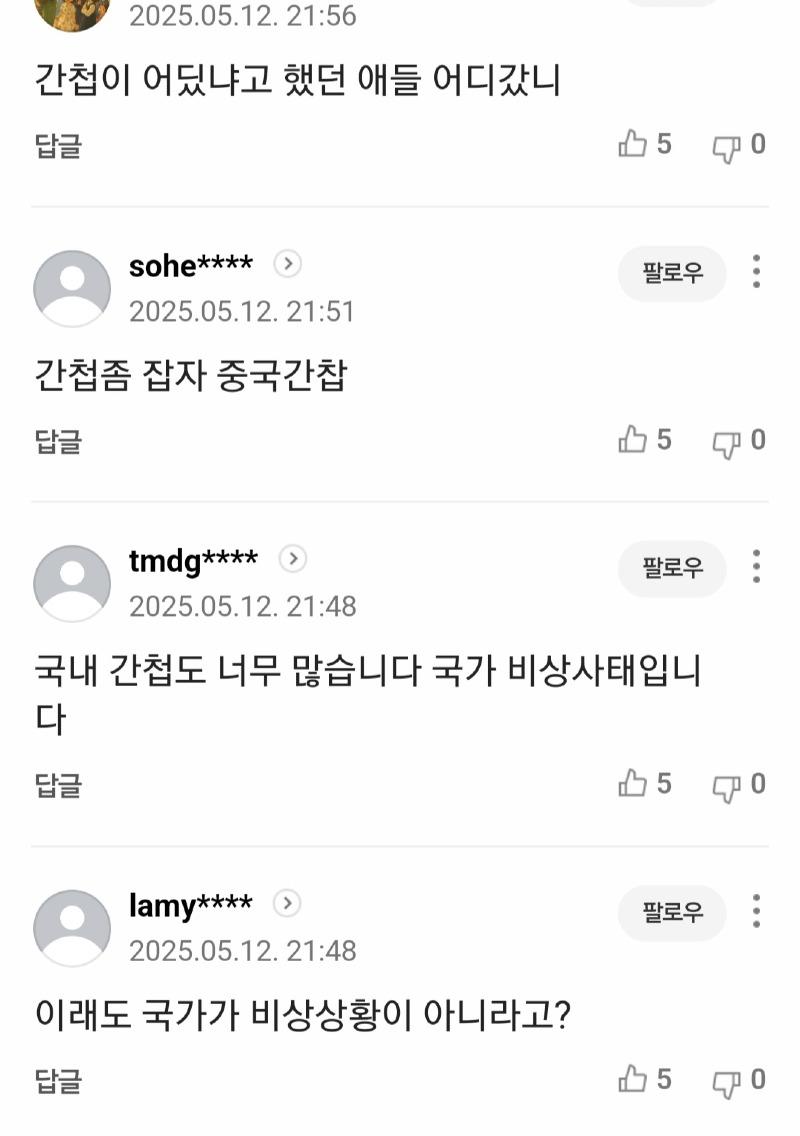Follow user tmdg****
The image size is (800, 1136).
671,569
